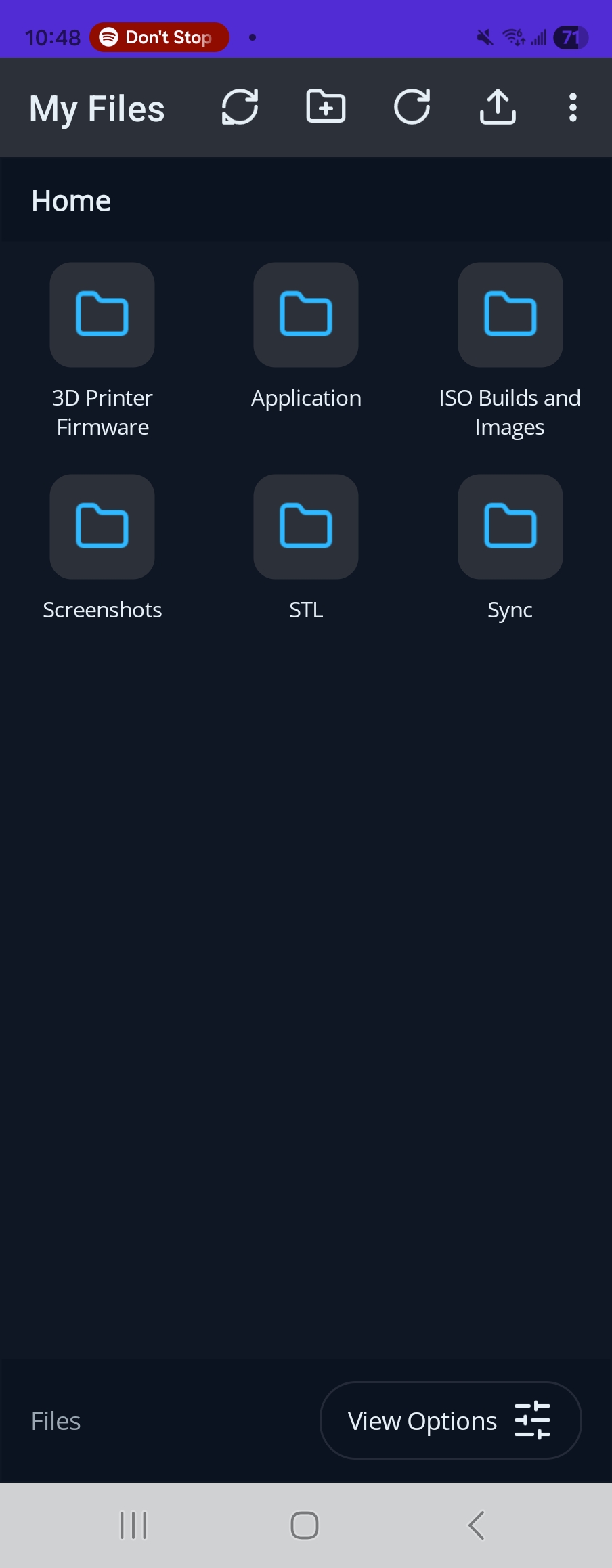Tap the View Options sliders icon
Viewport: 612px width, 1568px height.
tap(533, 1420)
